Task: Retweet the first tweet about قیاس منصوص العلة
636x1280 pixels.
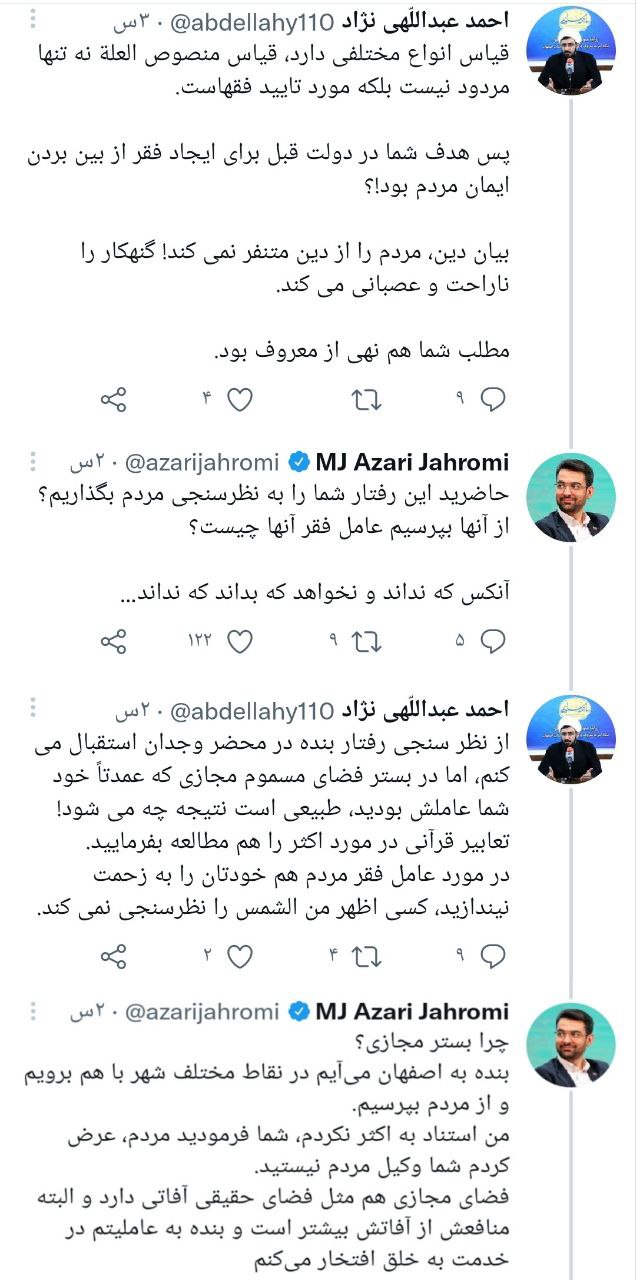Action: 368,400
